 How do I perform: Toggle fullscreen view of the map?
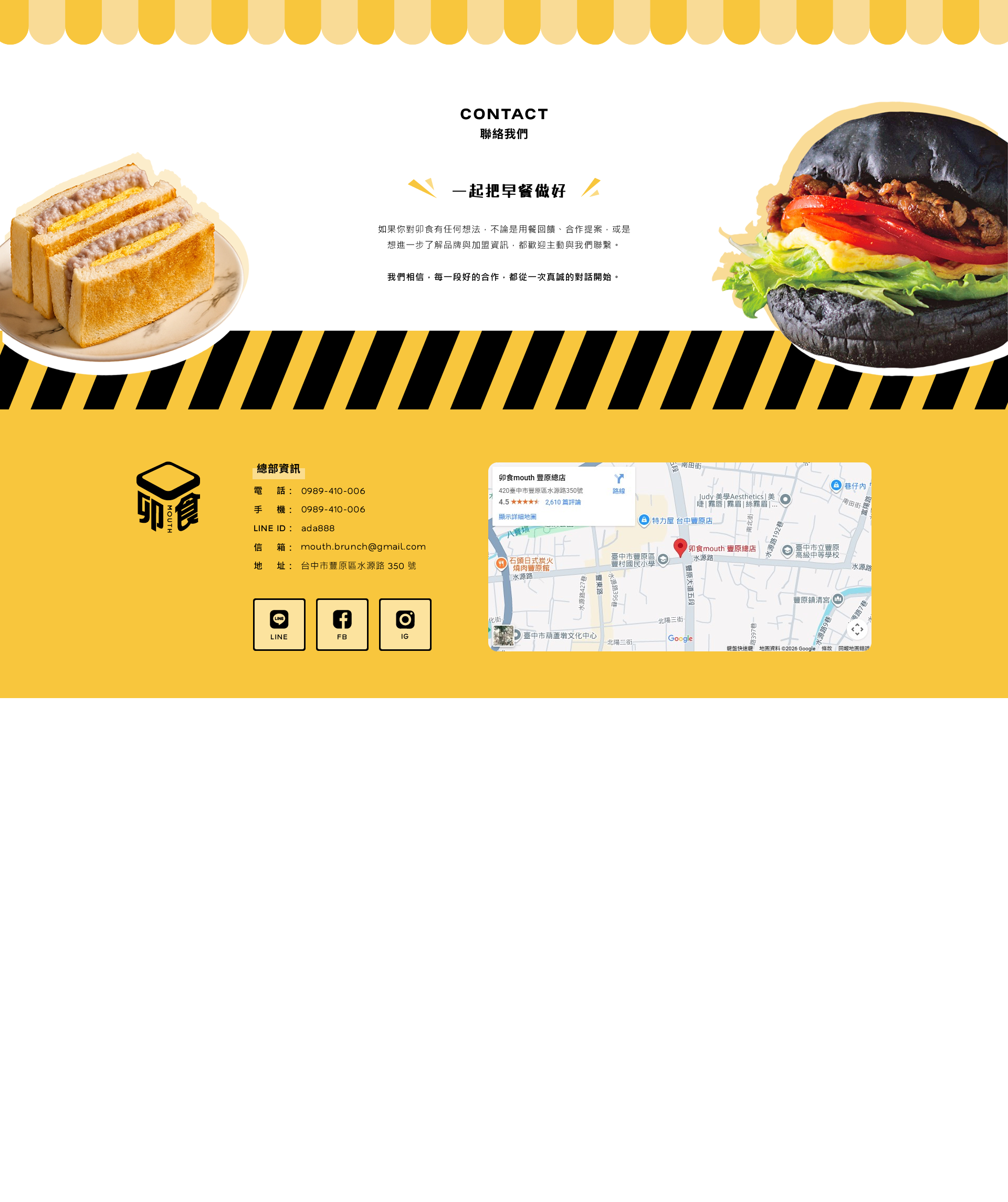(x=856, y=629)
